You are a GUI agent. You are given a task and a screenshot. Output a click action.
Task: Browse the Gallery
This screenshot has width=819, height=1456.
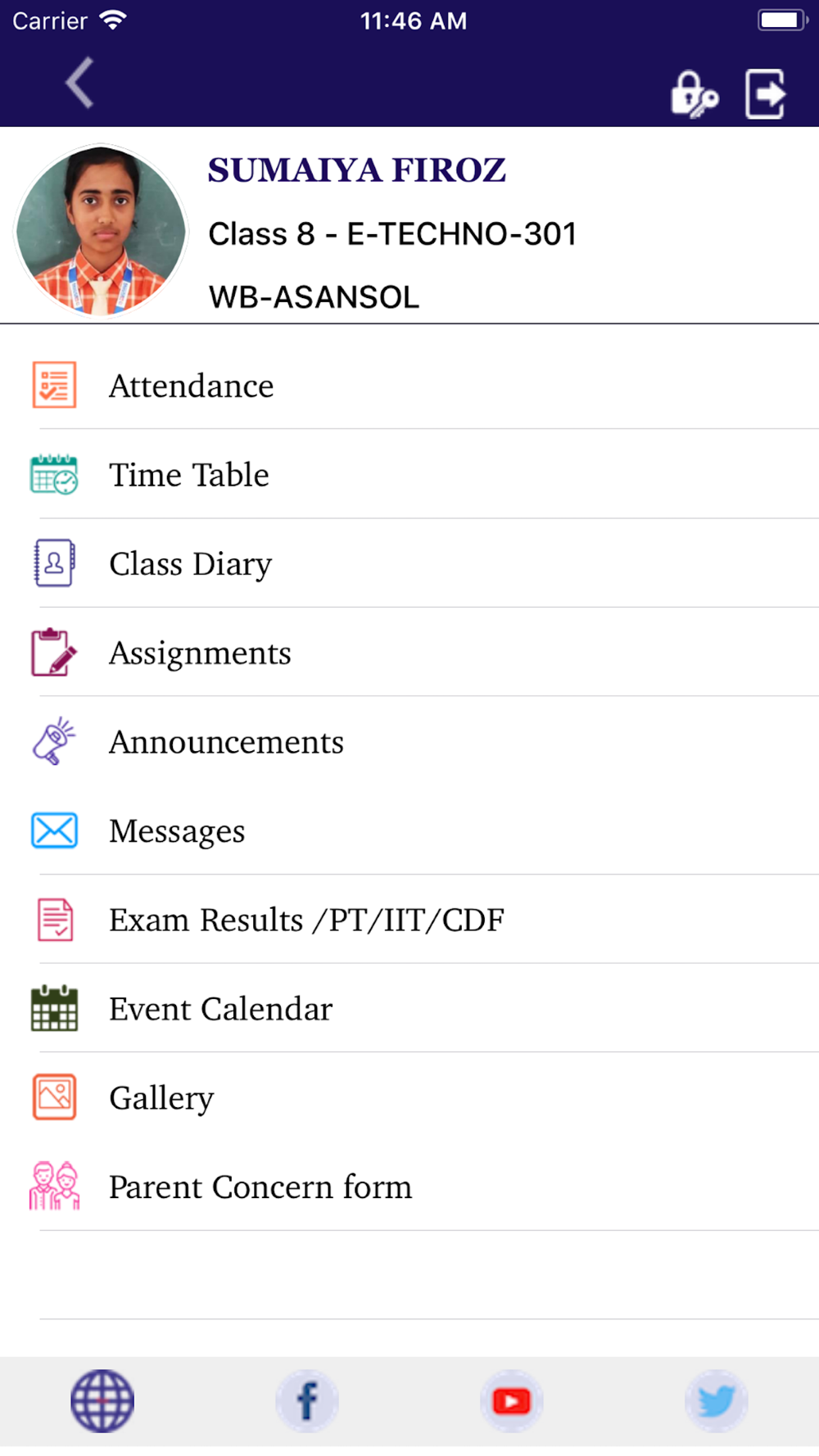pyautogui.click(x=161, y=1098)
